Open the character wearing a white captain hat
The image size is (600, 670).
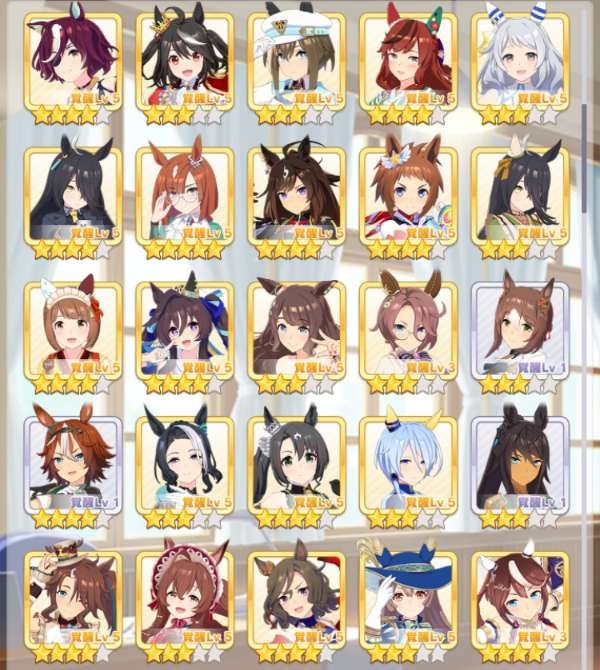point(297,60)
